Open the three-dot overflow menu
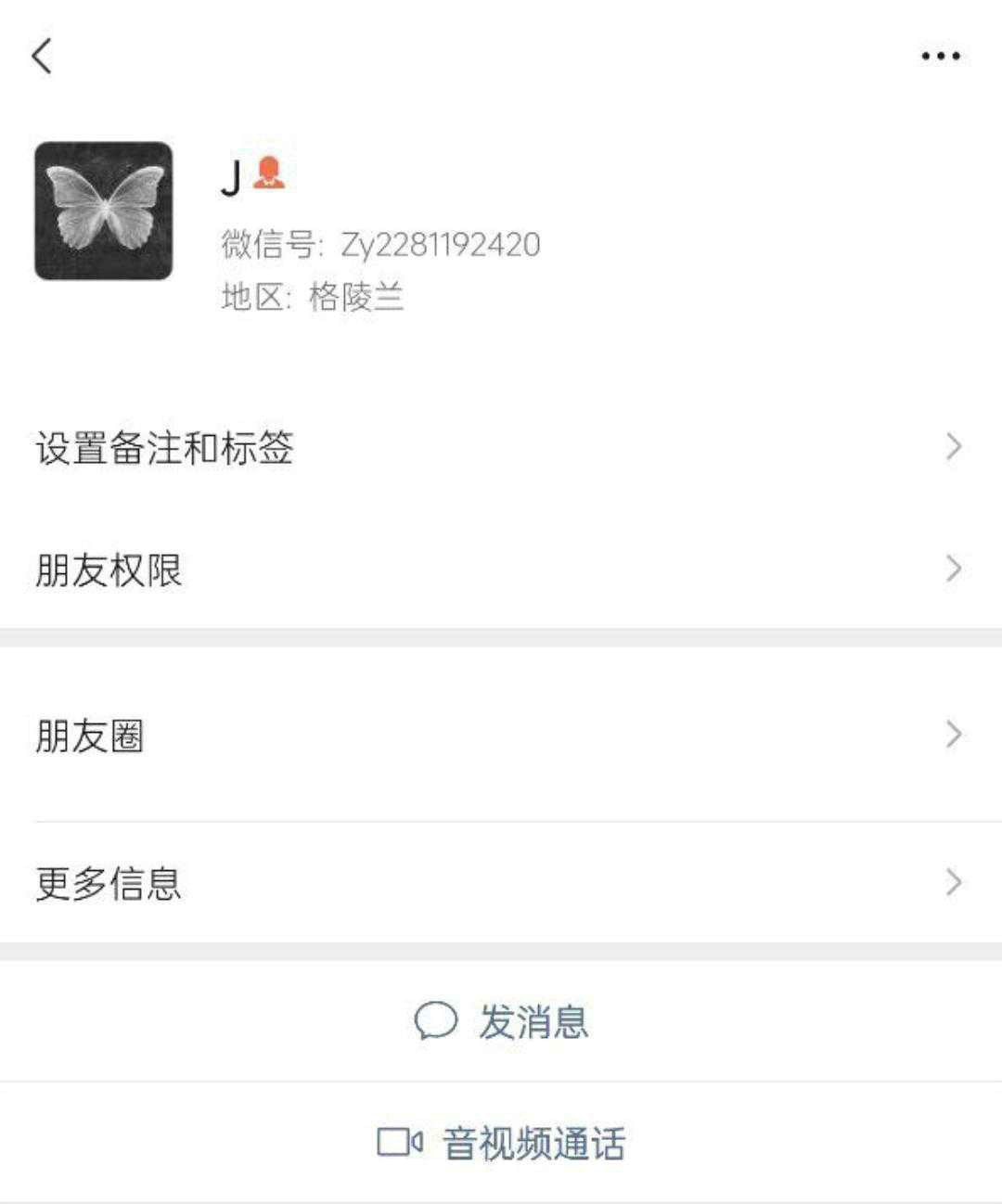 [x=940, y=57]
